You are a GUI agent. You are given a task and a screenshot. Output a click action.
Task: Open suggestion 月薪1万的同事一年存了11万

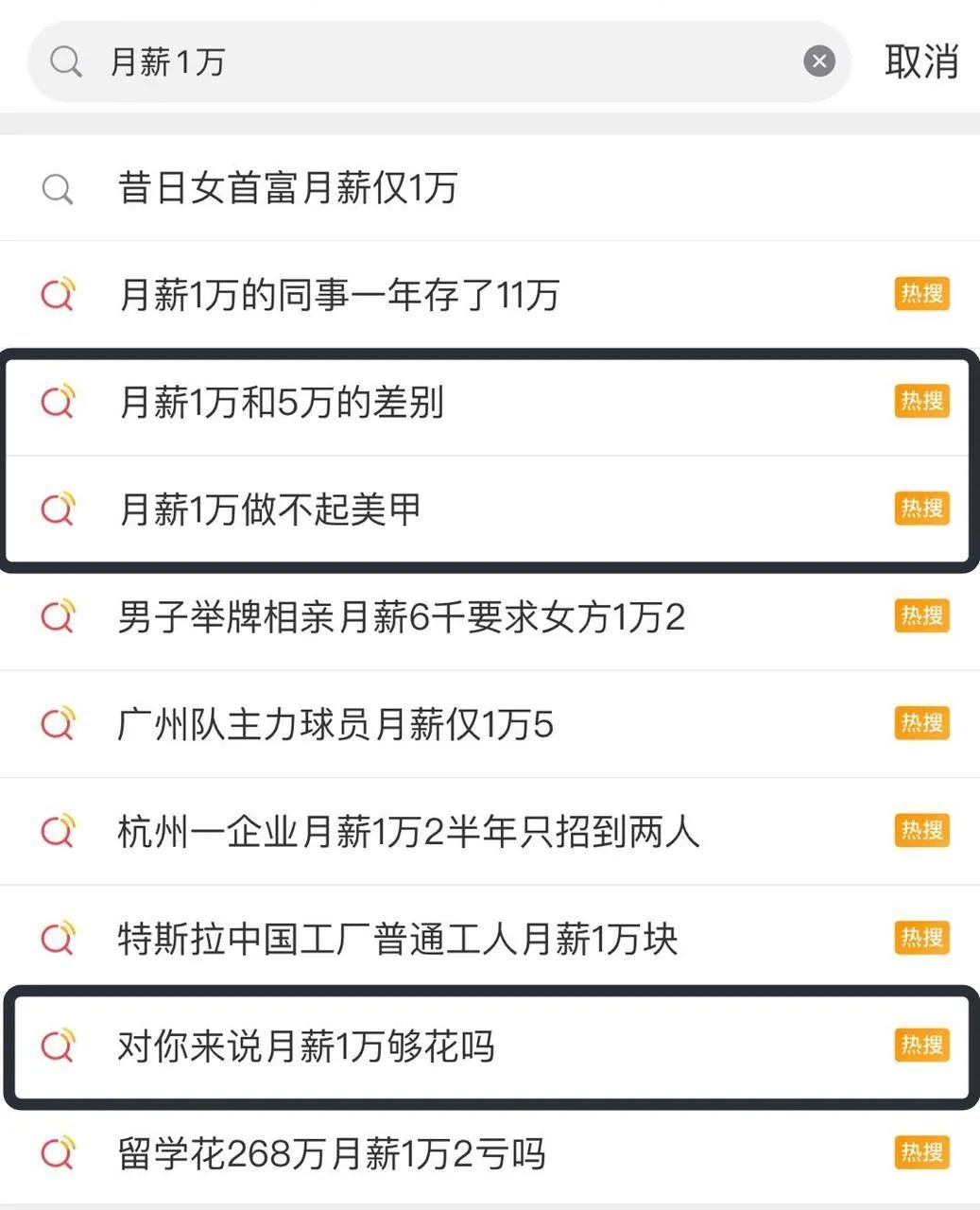[x=338, y=295]
